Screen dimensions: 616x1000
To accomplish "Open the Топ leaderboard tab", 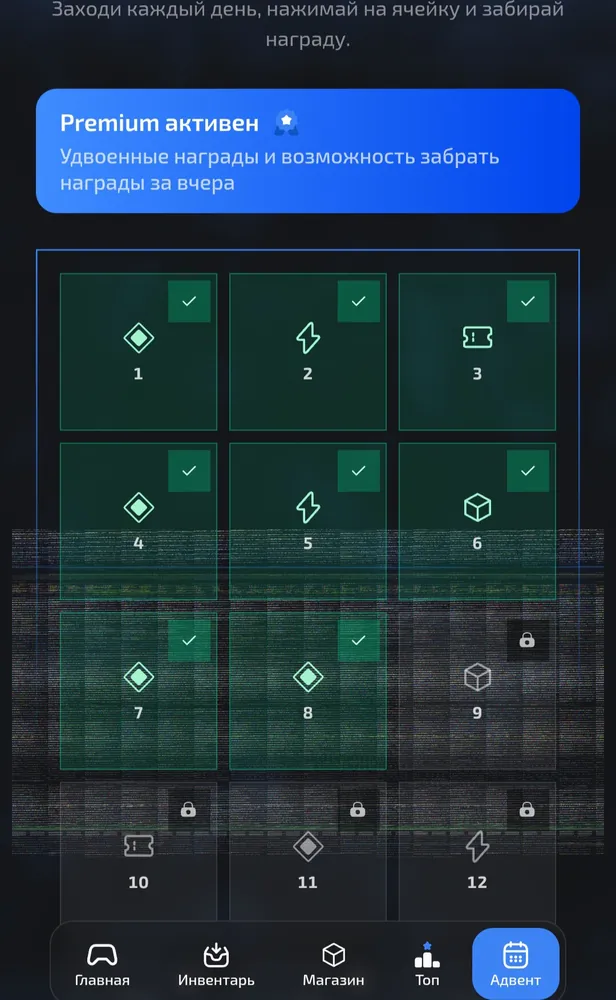I will pyautogui.click(x=427, y=964).
